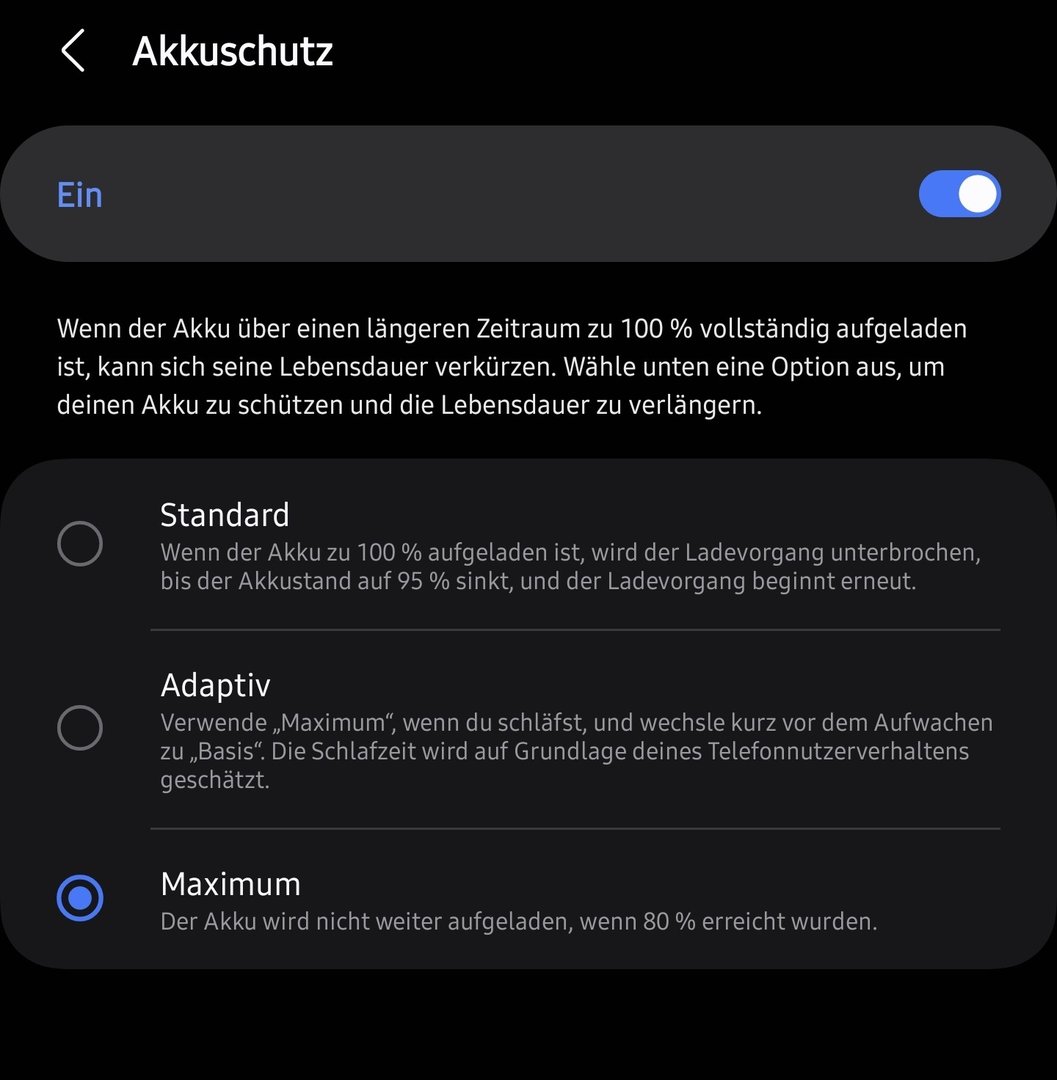Tap the Maximum 80 % option
This screenshot has height=1080, width=1057.
[x=80, y=898]
